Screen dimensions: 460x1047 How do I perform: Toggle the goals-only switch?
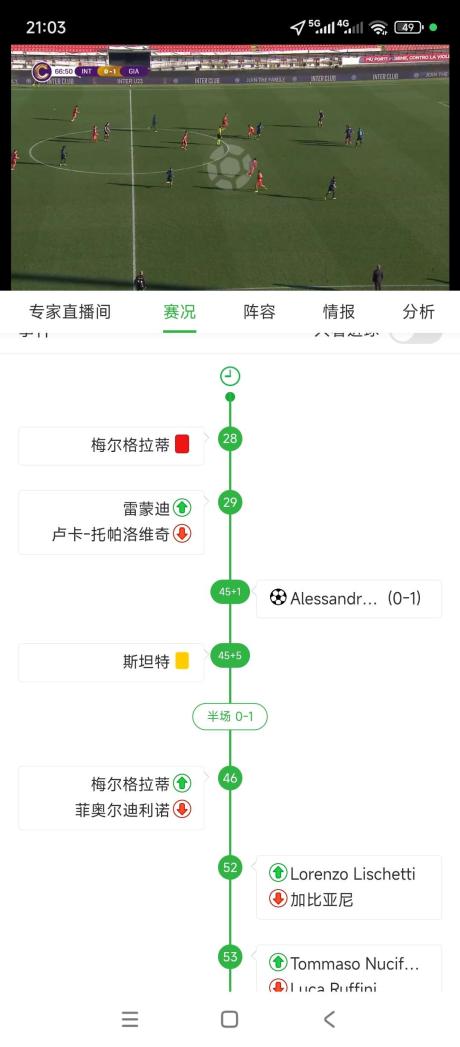(x=416, y=335)
